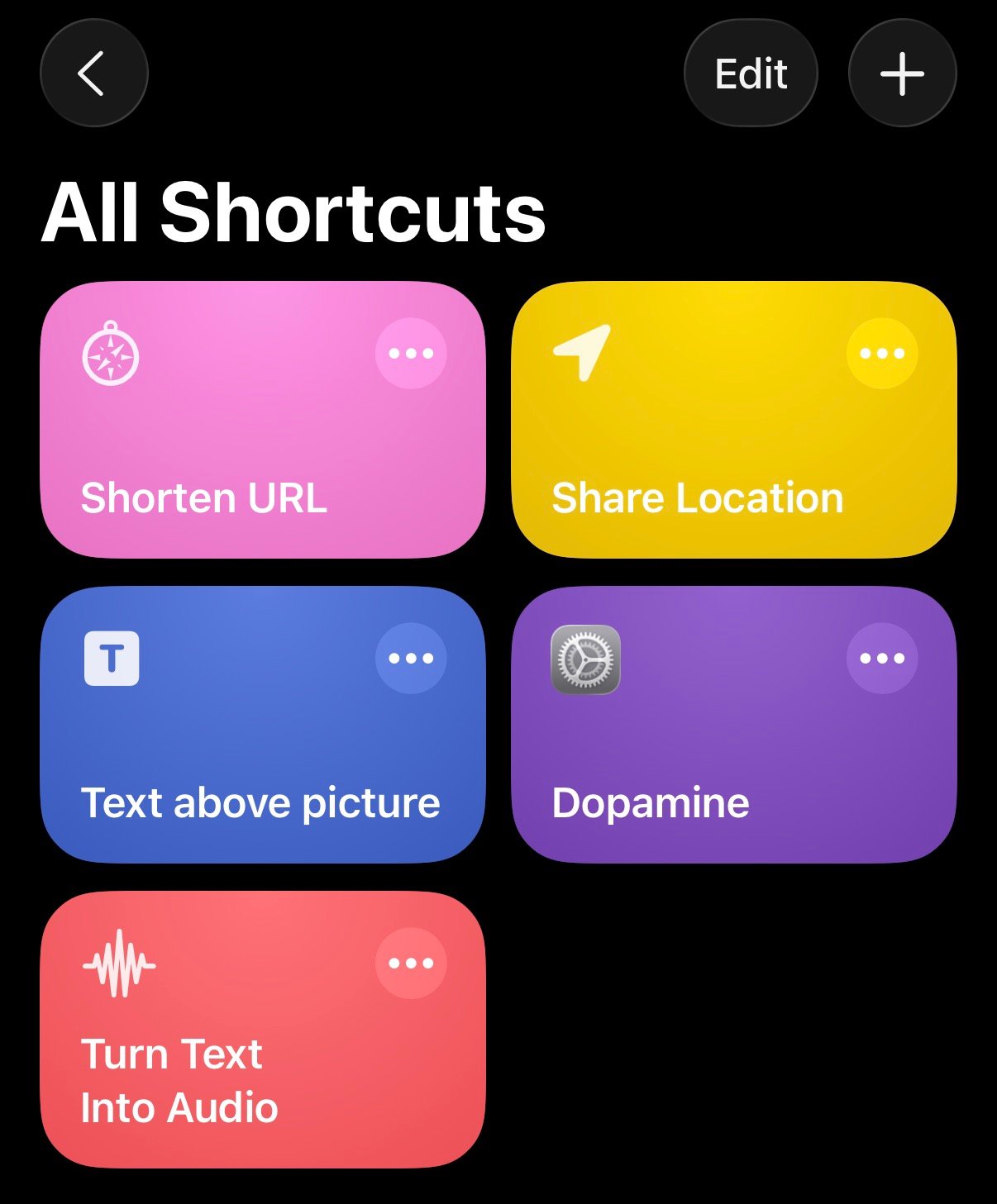997x1204 pixels.
Task: Open Shorten URL more options
Action: click(x=411, y=354)
